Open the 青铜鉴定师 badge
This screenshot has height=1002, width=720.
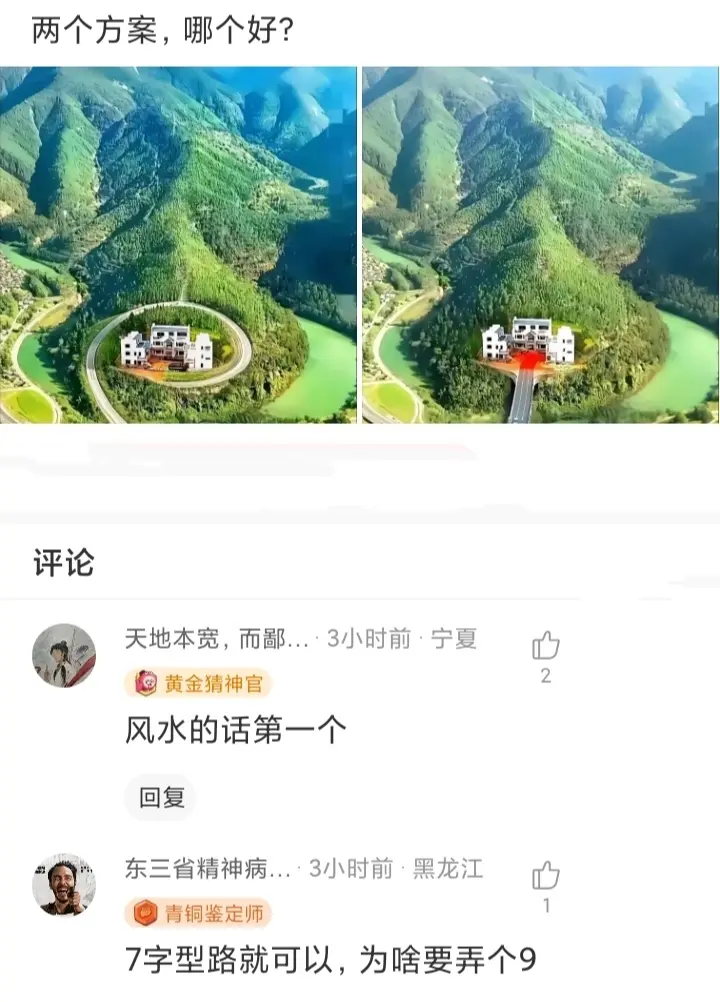(199, 912)
